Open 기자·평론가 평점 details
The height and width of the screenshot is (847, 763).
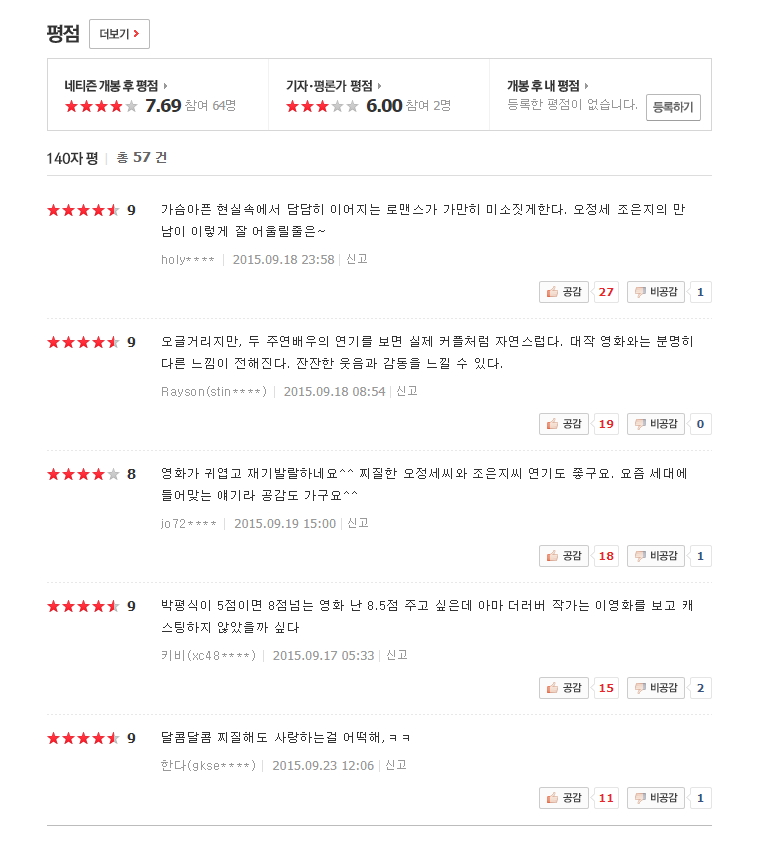click(x=334, y=85)
